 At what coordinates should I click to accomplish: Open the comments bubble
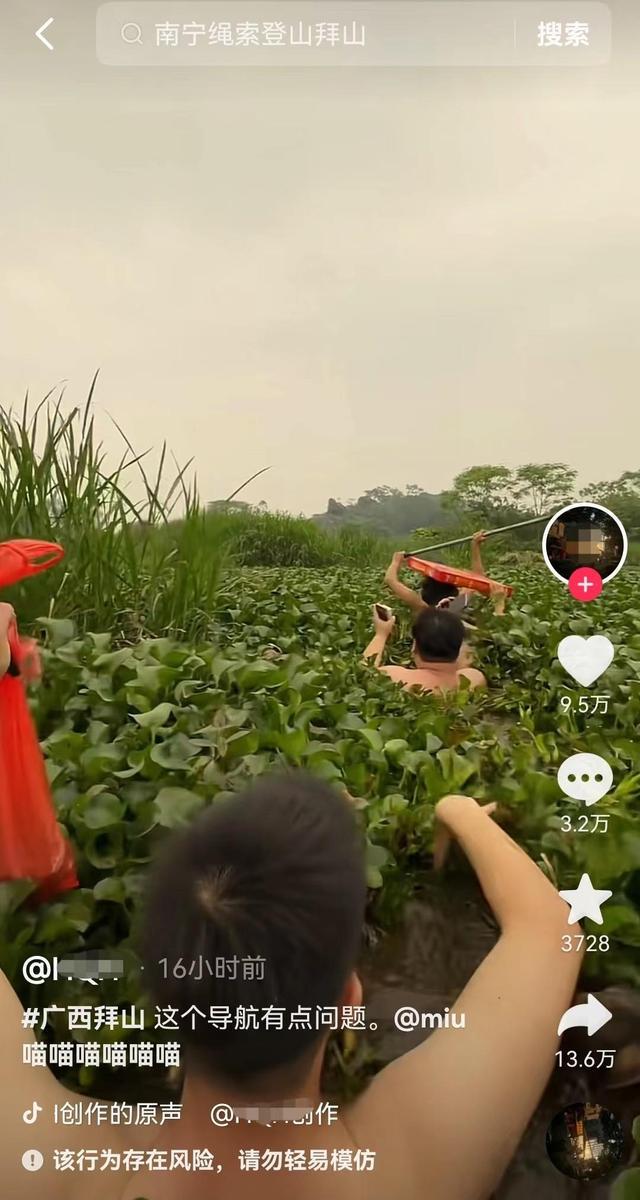(585, 779)
